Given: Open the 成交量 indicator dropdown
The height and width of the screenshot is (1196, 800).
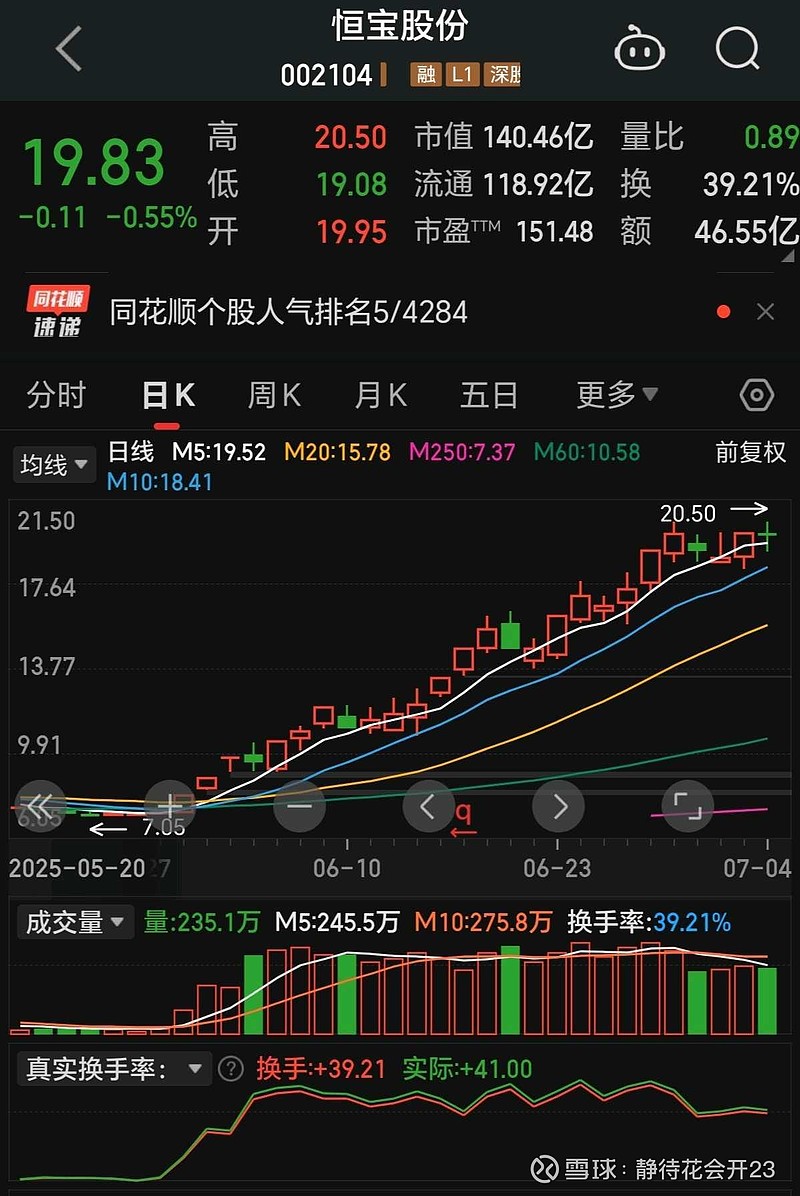Looking at the screenshot, I should [75, 921].
